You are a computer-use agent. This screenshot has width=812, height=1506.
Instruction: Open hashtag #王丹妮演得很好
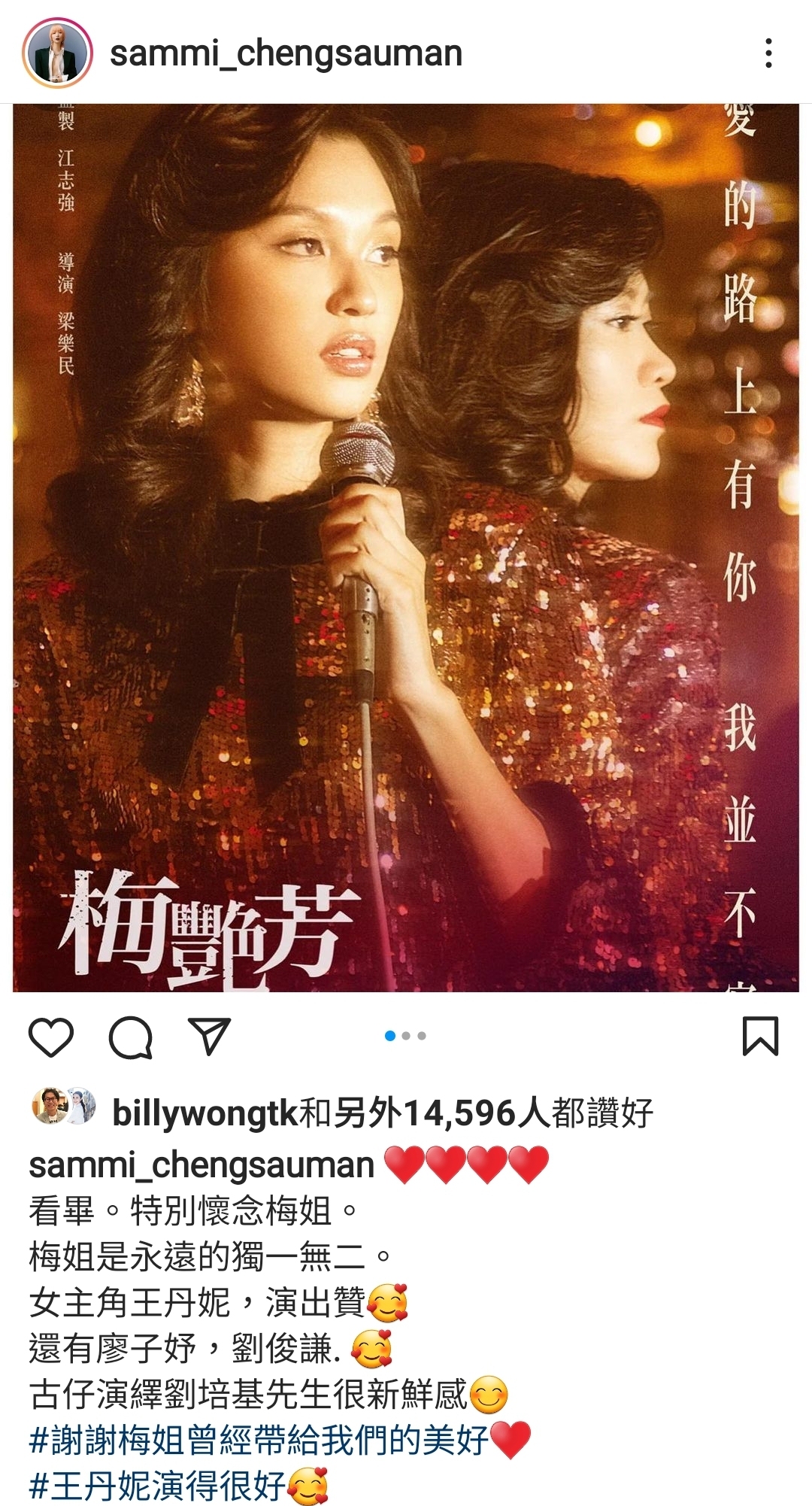click(158, 1486)
